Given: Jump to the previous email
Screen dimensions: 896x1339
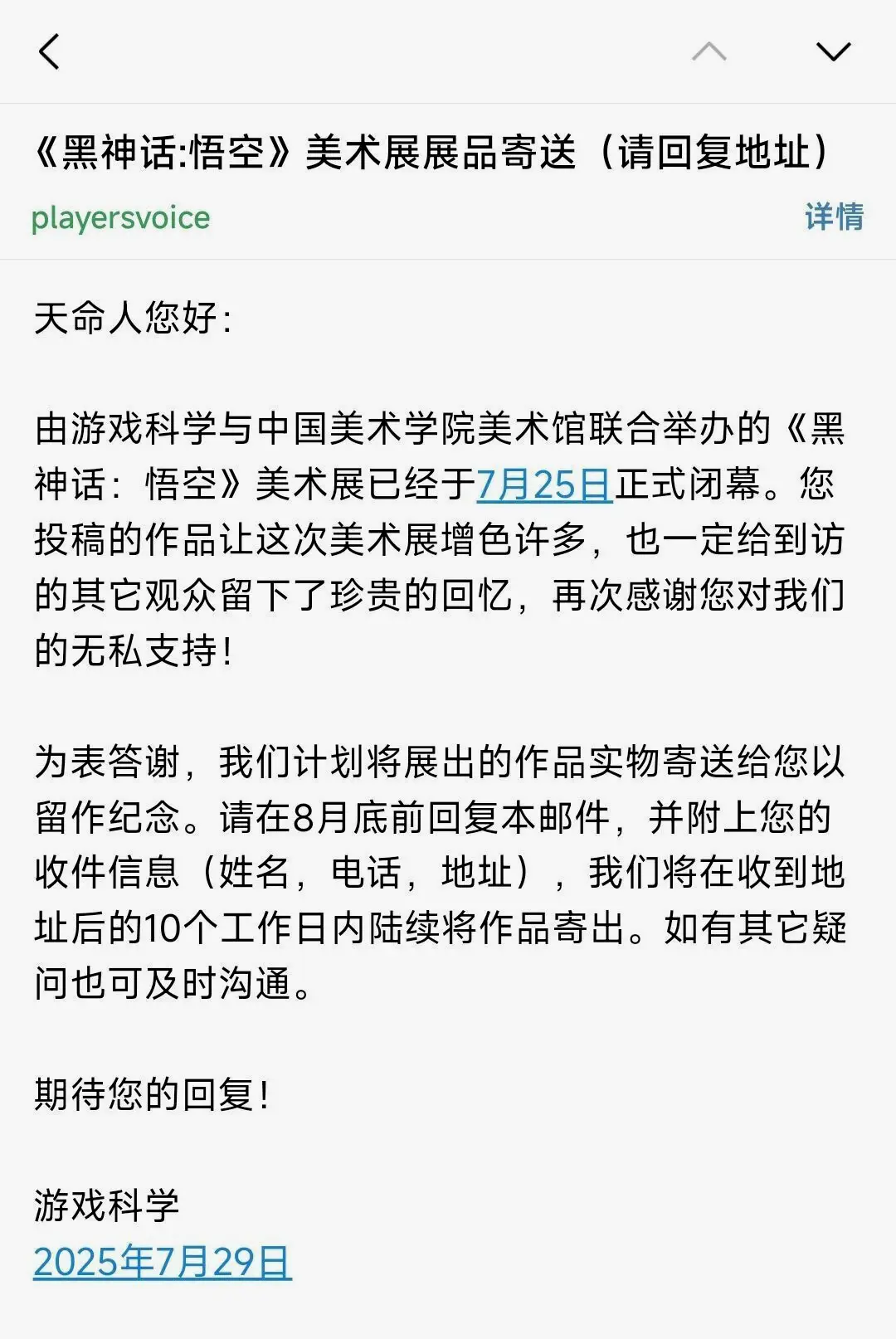Looking at the screenshot, I should 709,52.
